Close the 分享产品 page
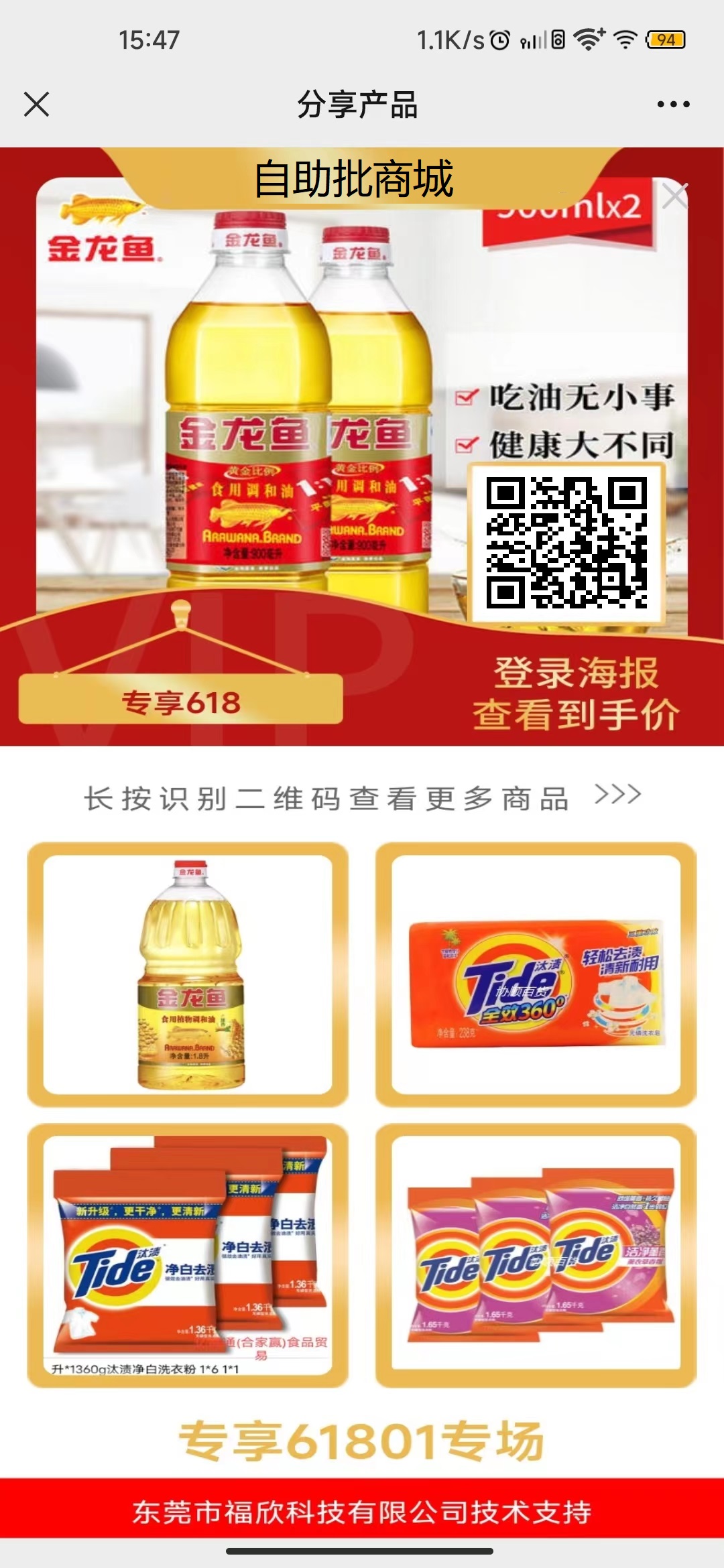The width and height of the screenshot is (724, 1568). point(36,105)
